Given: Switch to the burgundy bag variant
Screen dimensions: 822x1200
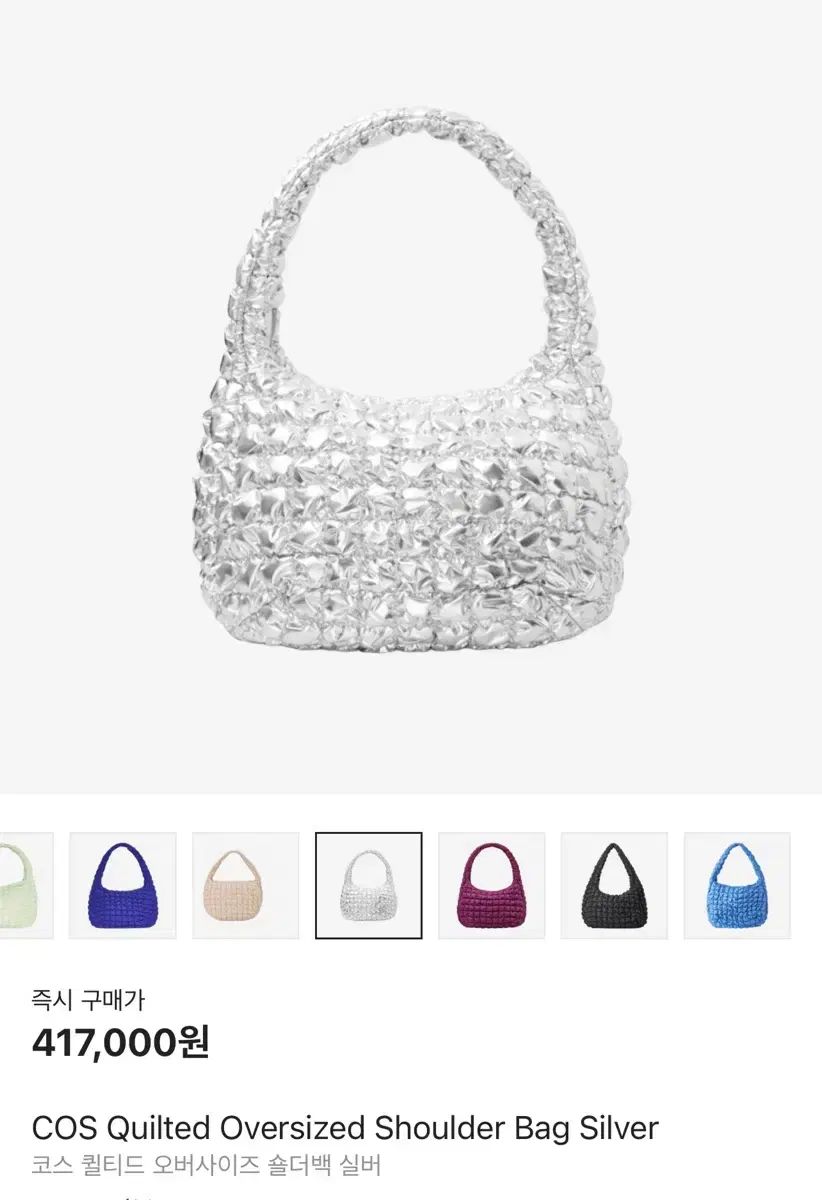Looking at the screenshot, I should click(x=492, y=885).
